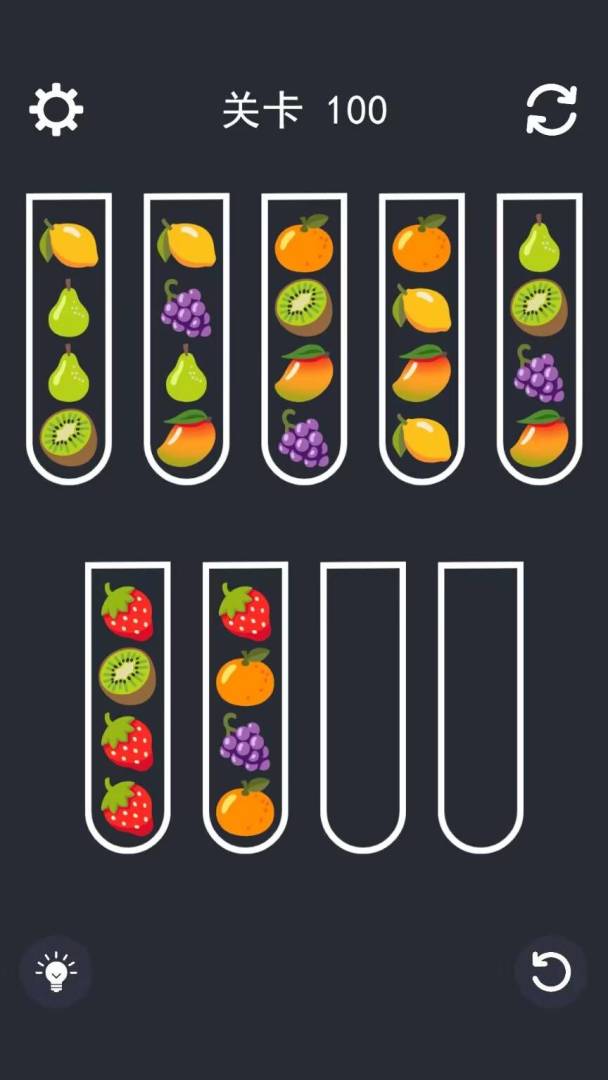Get a hint with the lightbulb
This screenshot has width=608, height=1080.
coord(55,970)
